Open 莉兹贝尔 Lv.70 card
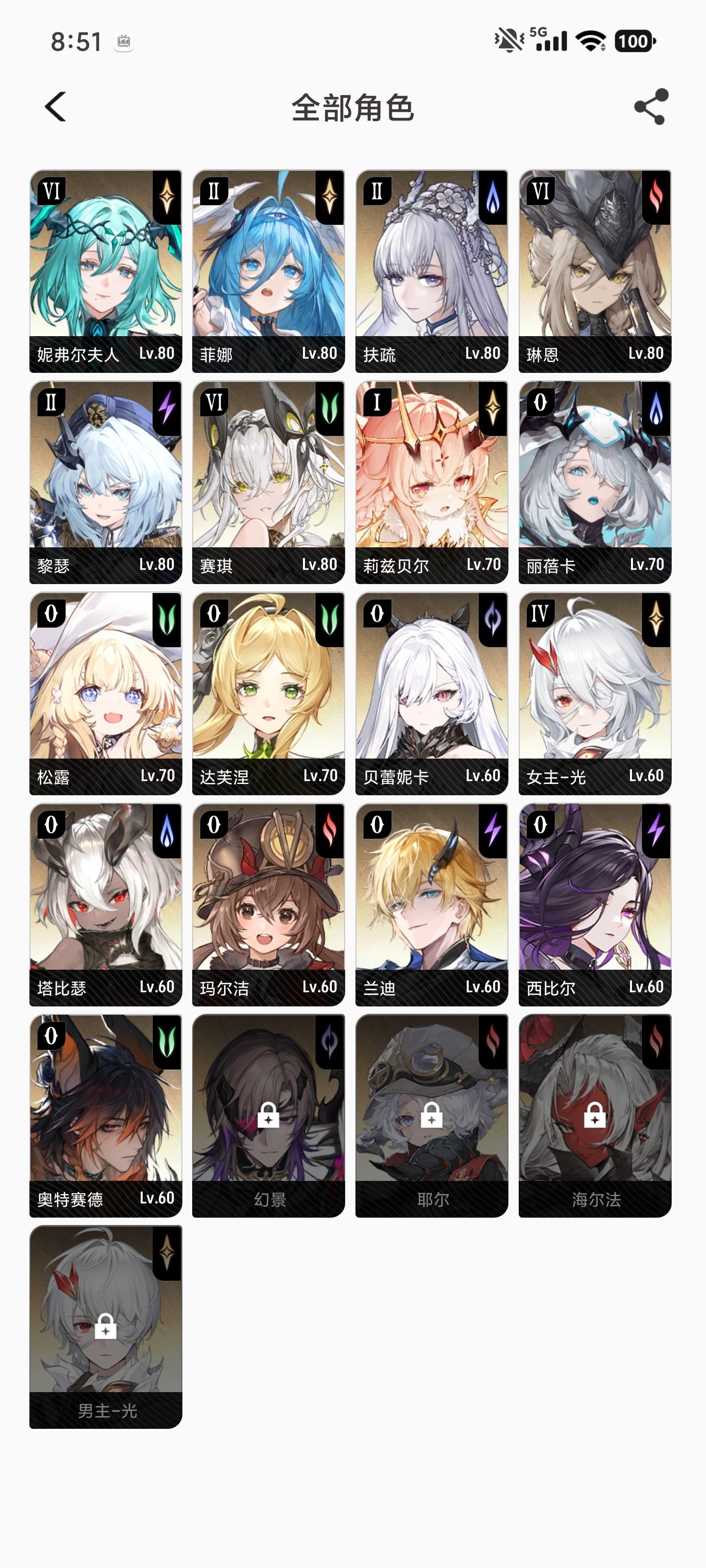The image size is (706, 1568). pos(431,482)
